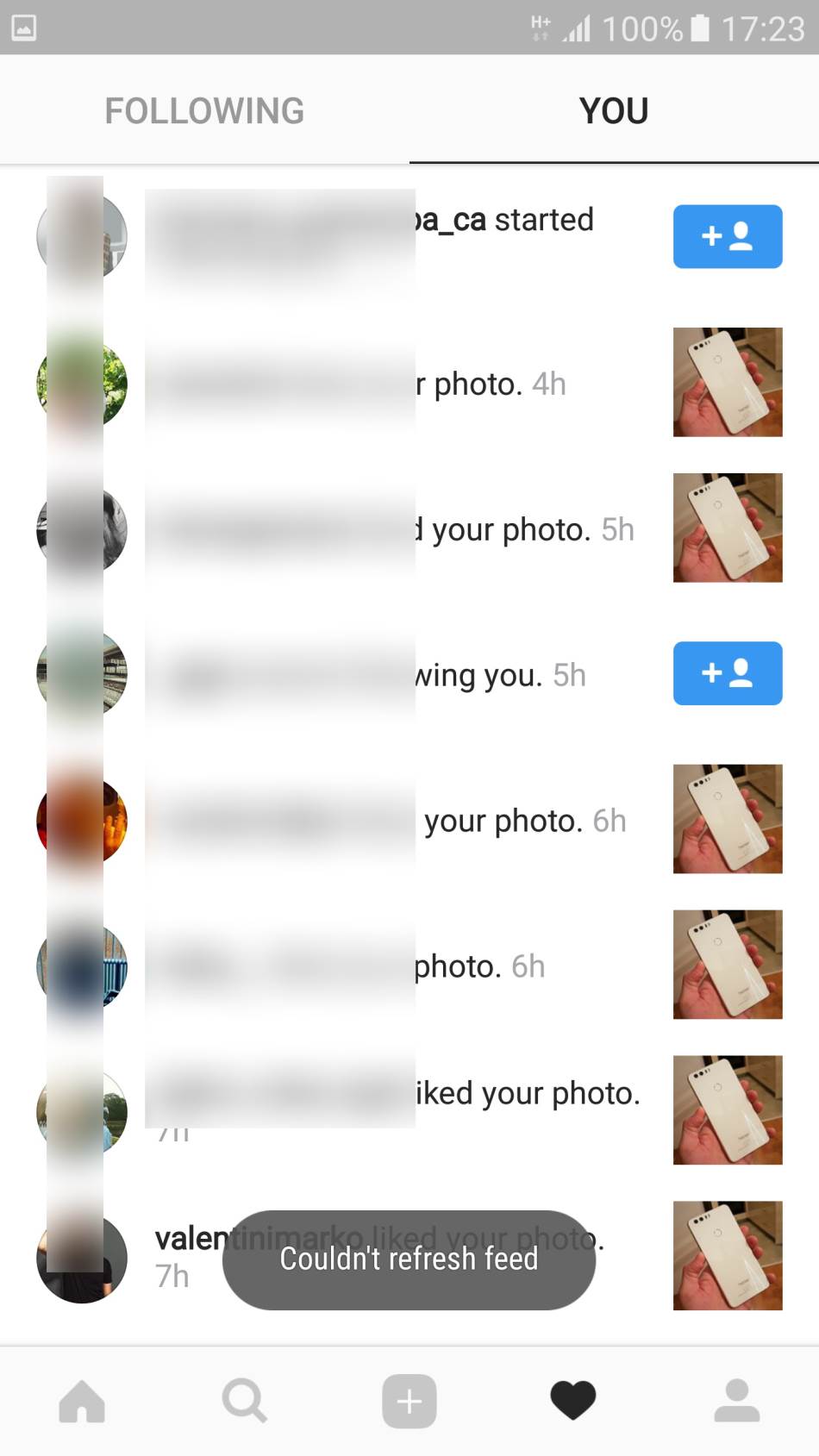The image size is (819, 1456).
Task: Select the Search magnifier icon
Action: 245,1400
